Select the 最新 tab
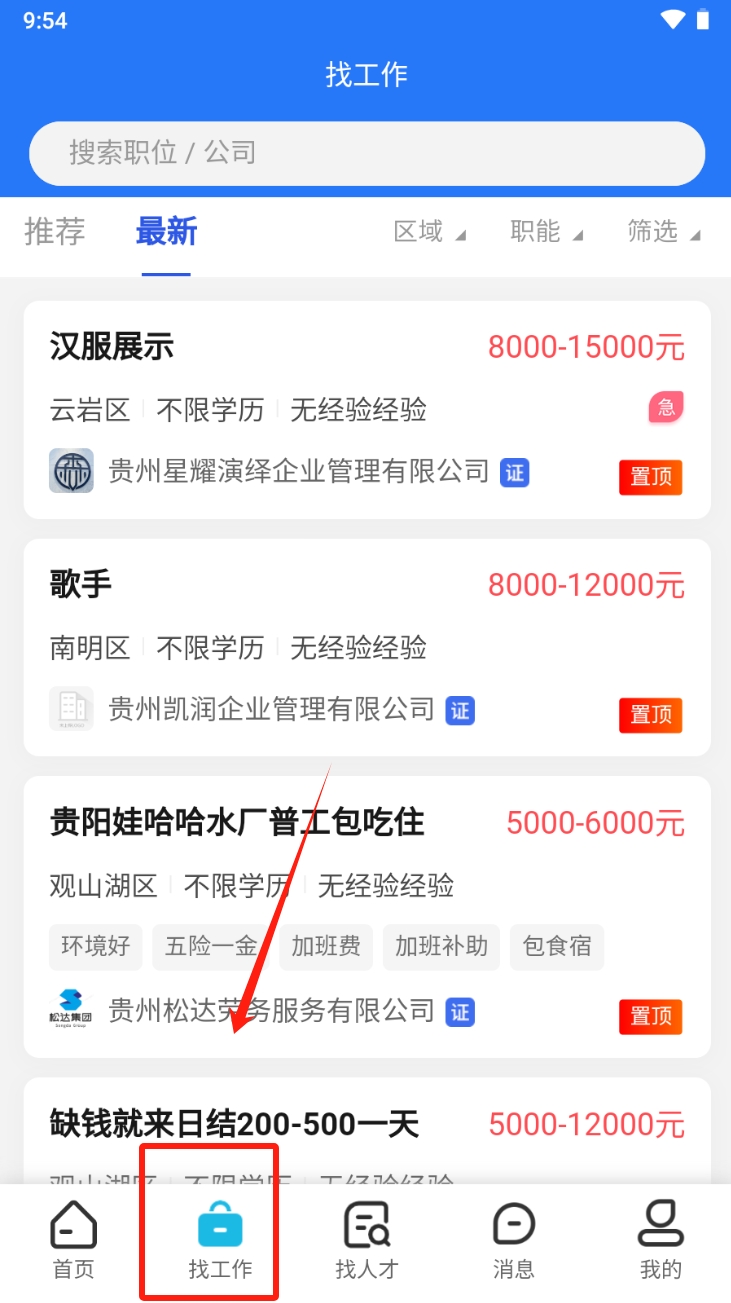731x1303 pixels. (x=166, y=231)
